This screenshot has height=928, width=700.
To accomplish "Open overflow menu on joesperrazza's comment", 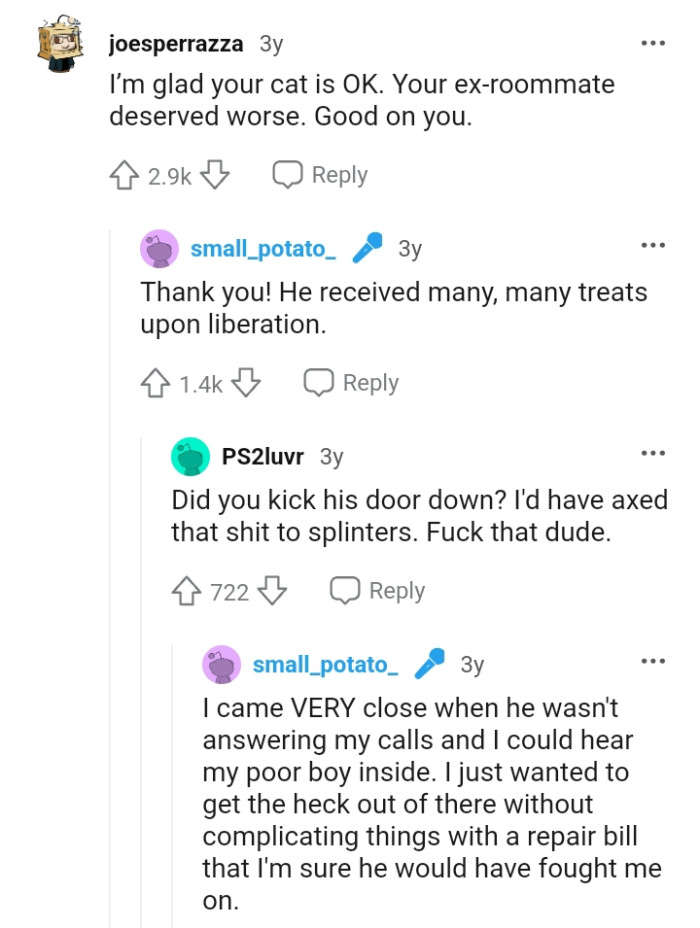I will (x=653, y=44).
